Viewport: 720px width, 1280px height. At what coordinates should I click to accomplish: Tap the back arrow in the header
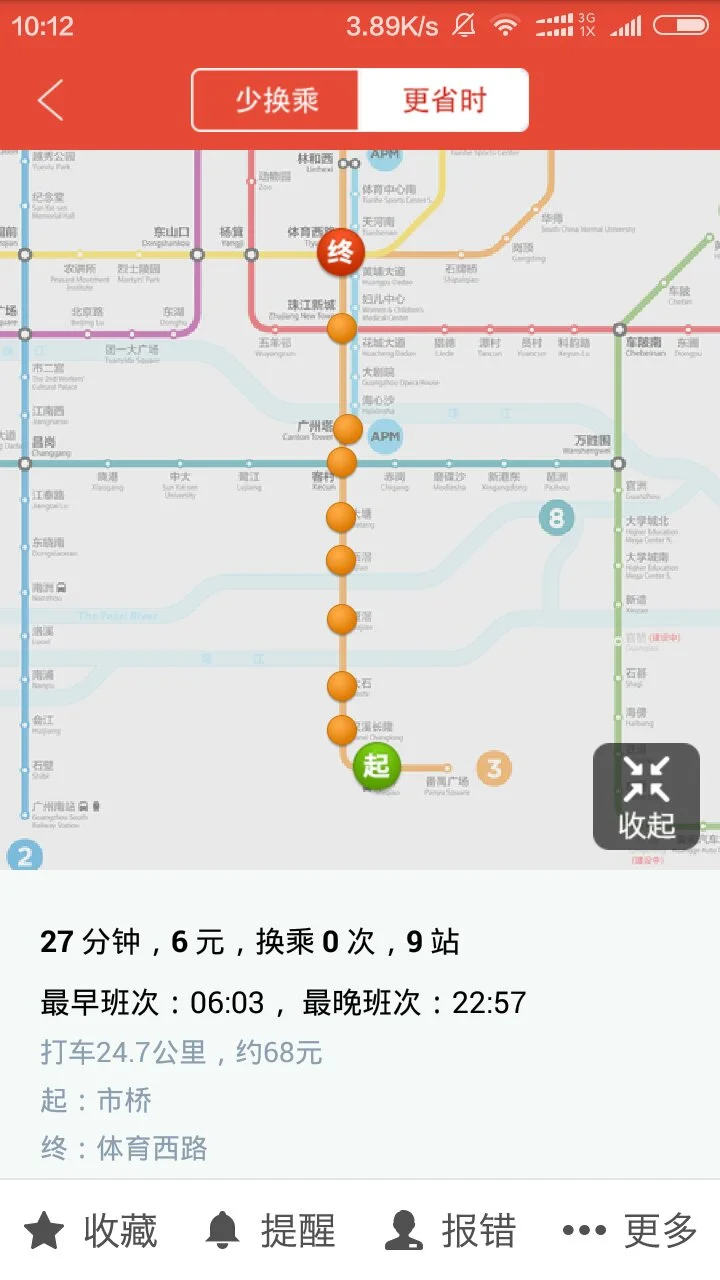point(50,99)
